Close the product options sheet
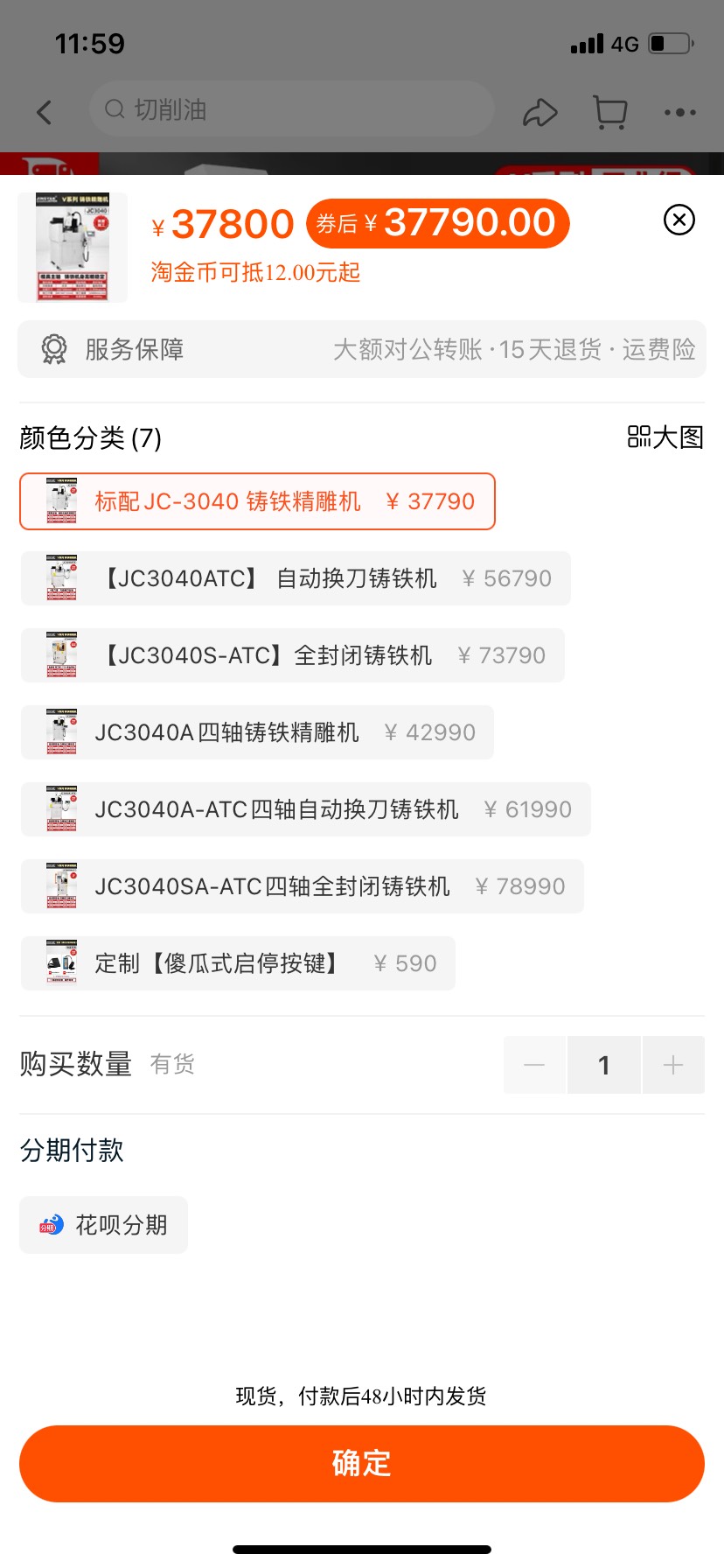The height and width of the screenshot is (1568, 724). coord(679,220)
